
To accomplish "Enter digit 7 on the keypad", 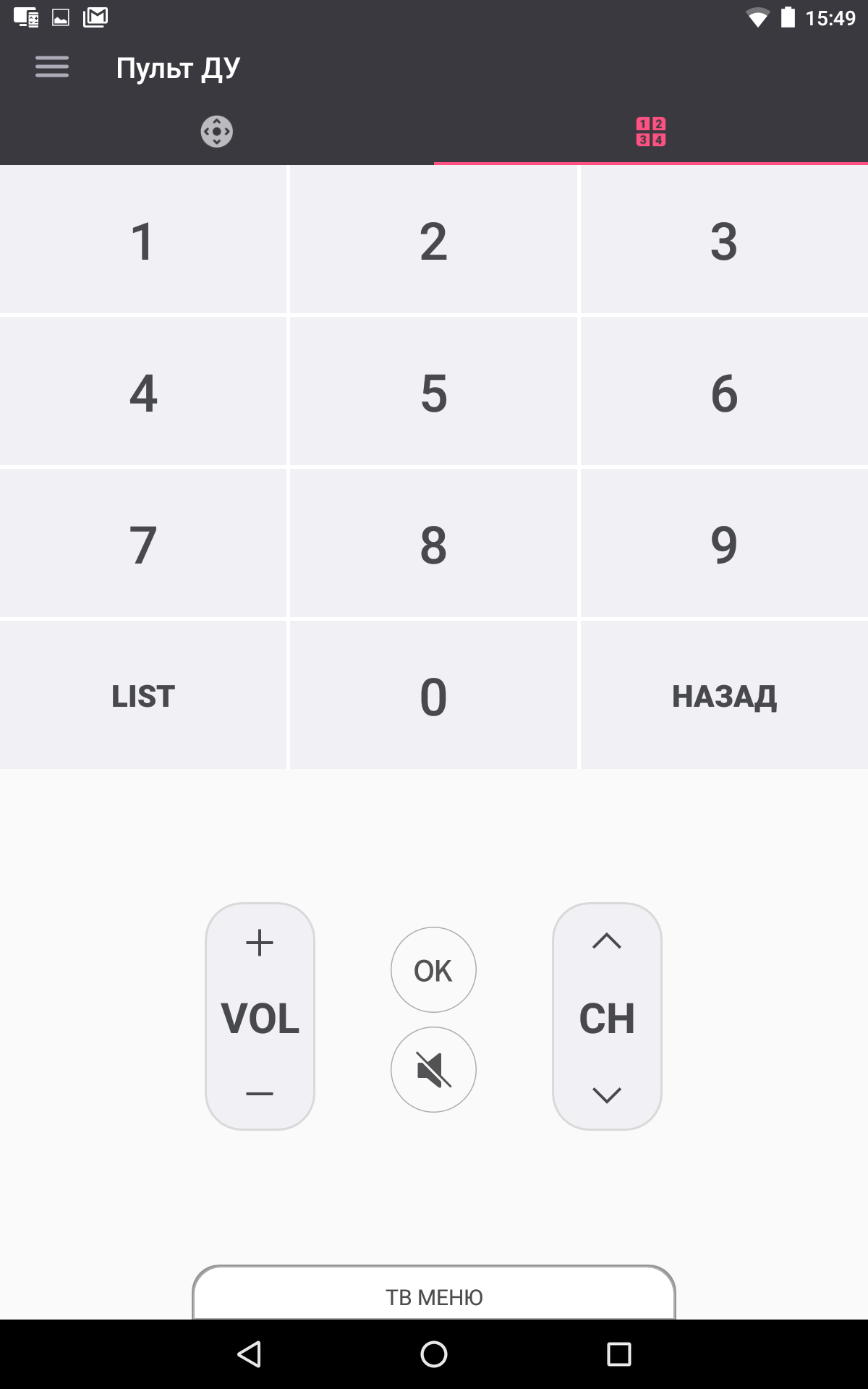I will 143,545.
